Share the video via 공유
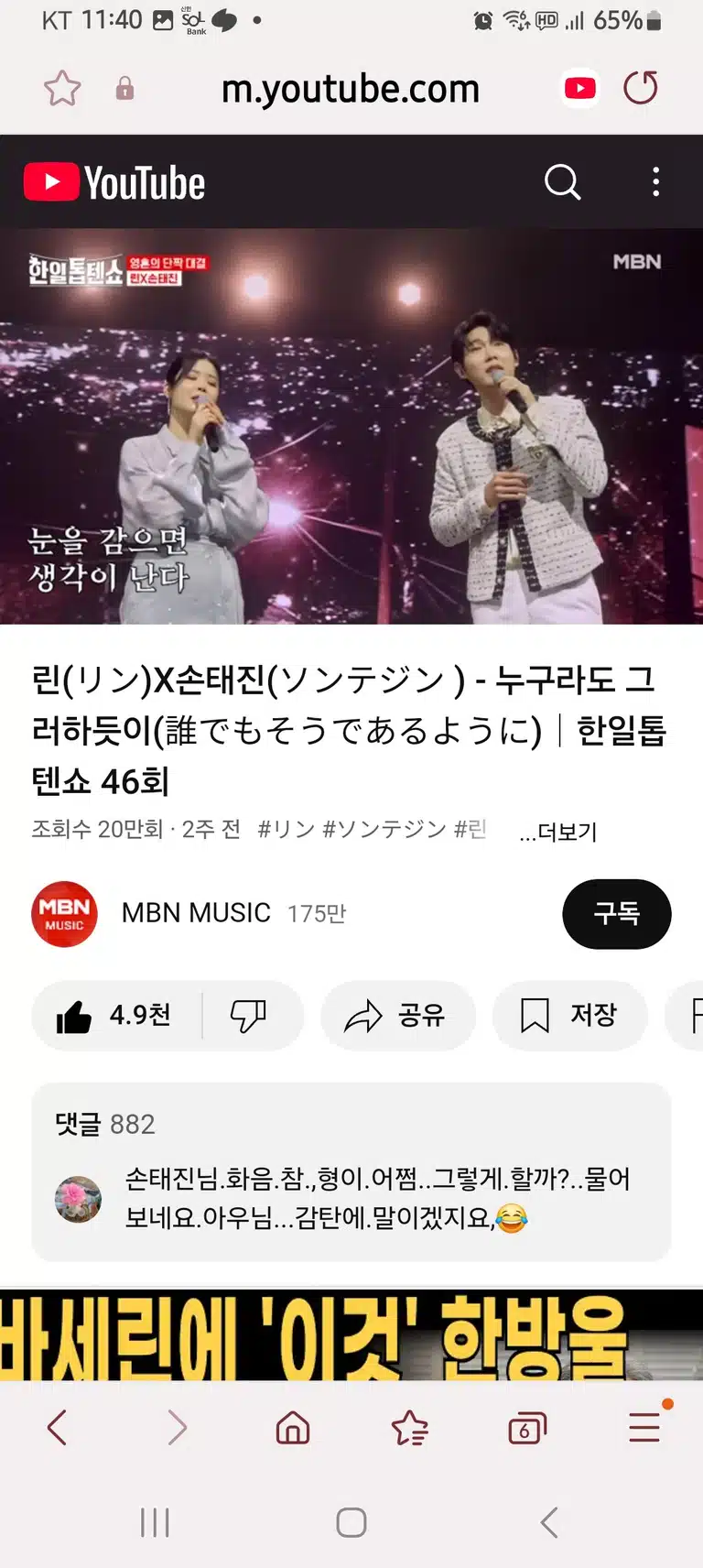This screenshot has width=703, height=1568. (397, 1016)
